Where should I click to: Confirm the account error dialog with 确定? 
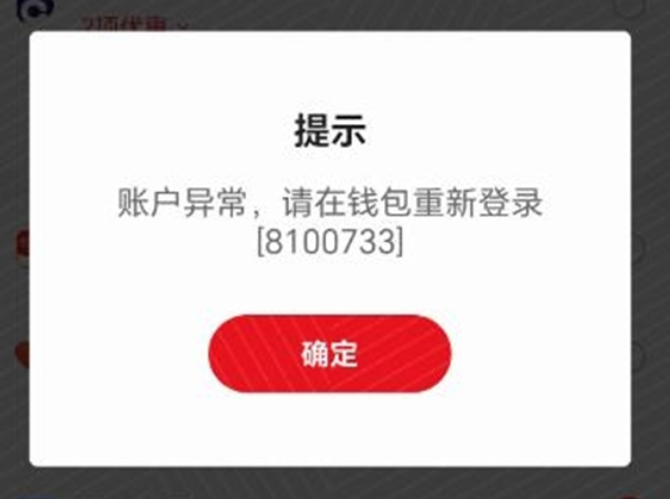pyautogui.click(x=329, y=354)
